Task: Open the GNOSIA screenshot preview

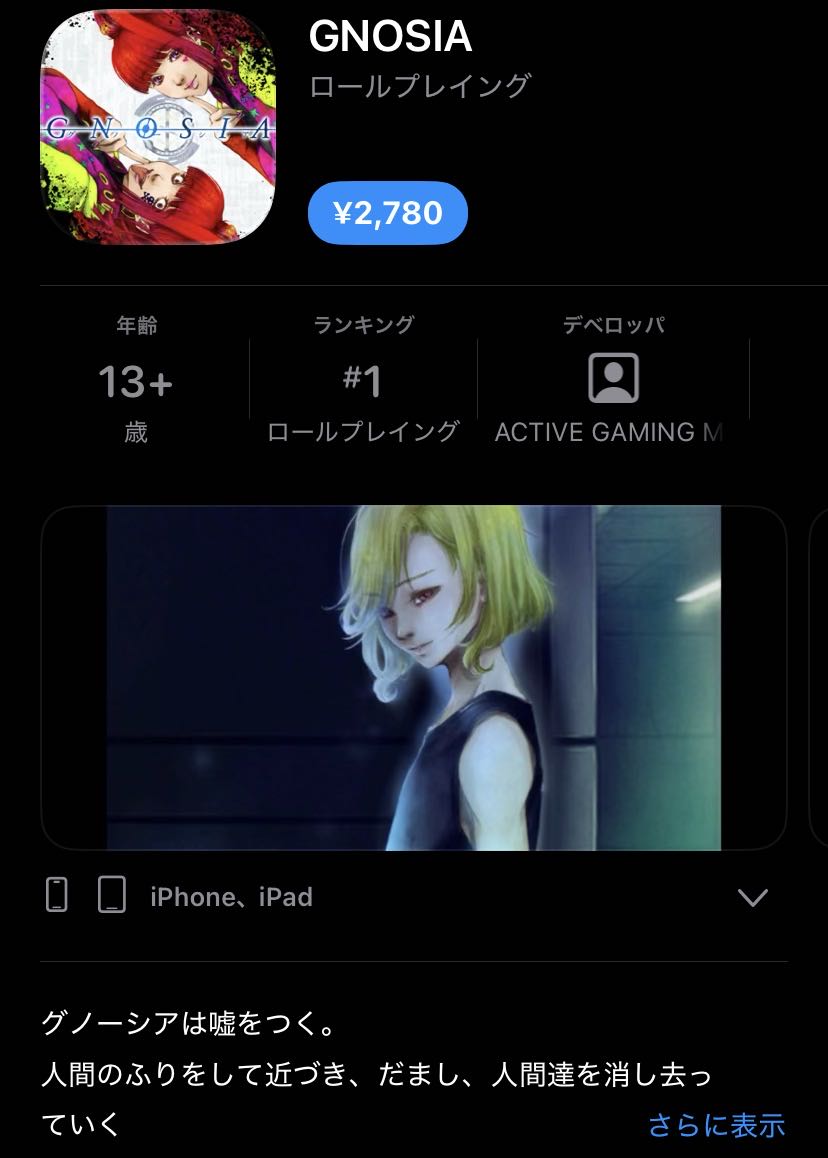Action: (x=413, y=677)
